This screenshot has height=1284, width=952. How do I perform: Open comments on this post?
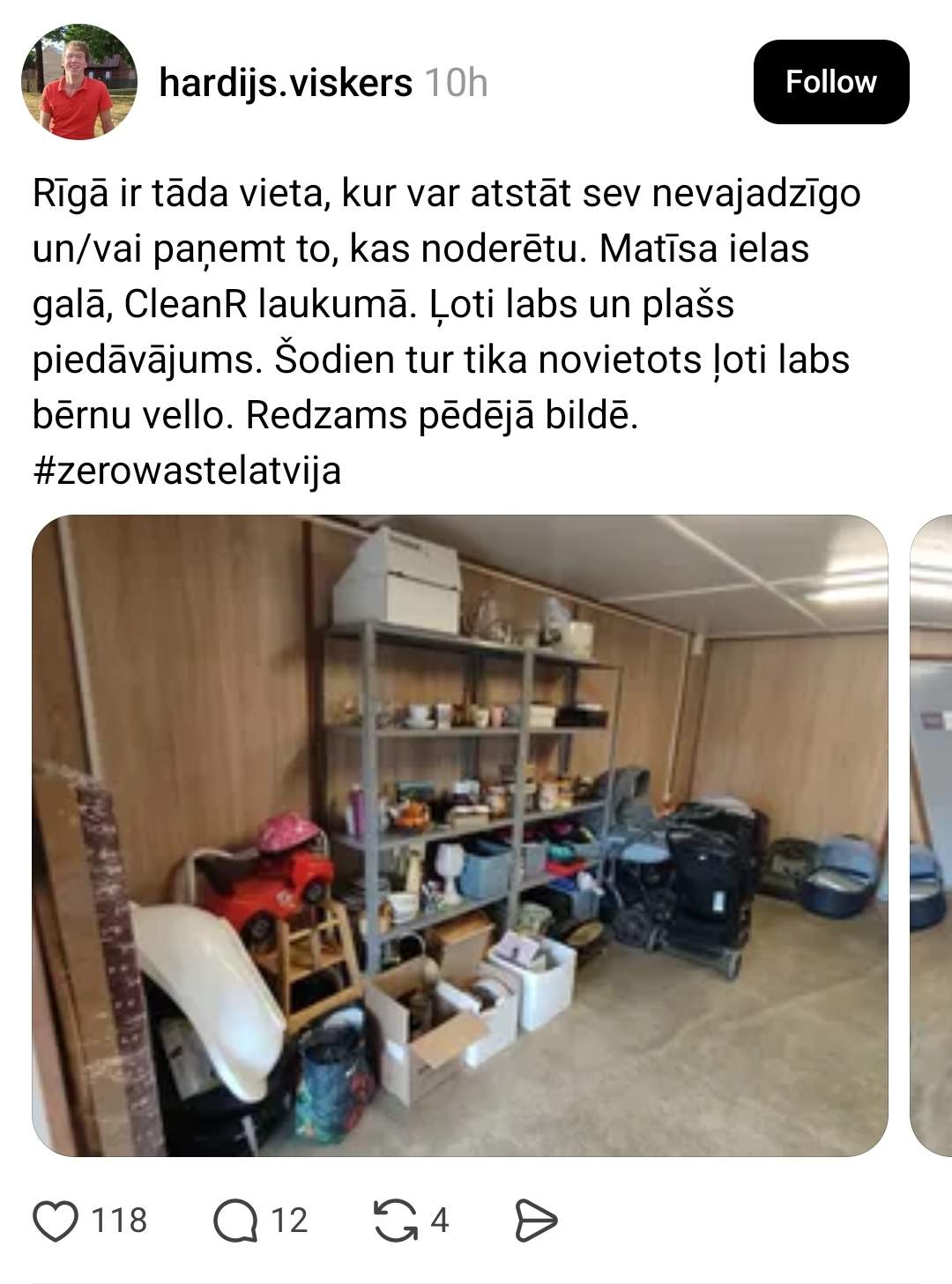(235, 1221)
